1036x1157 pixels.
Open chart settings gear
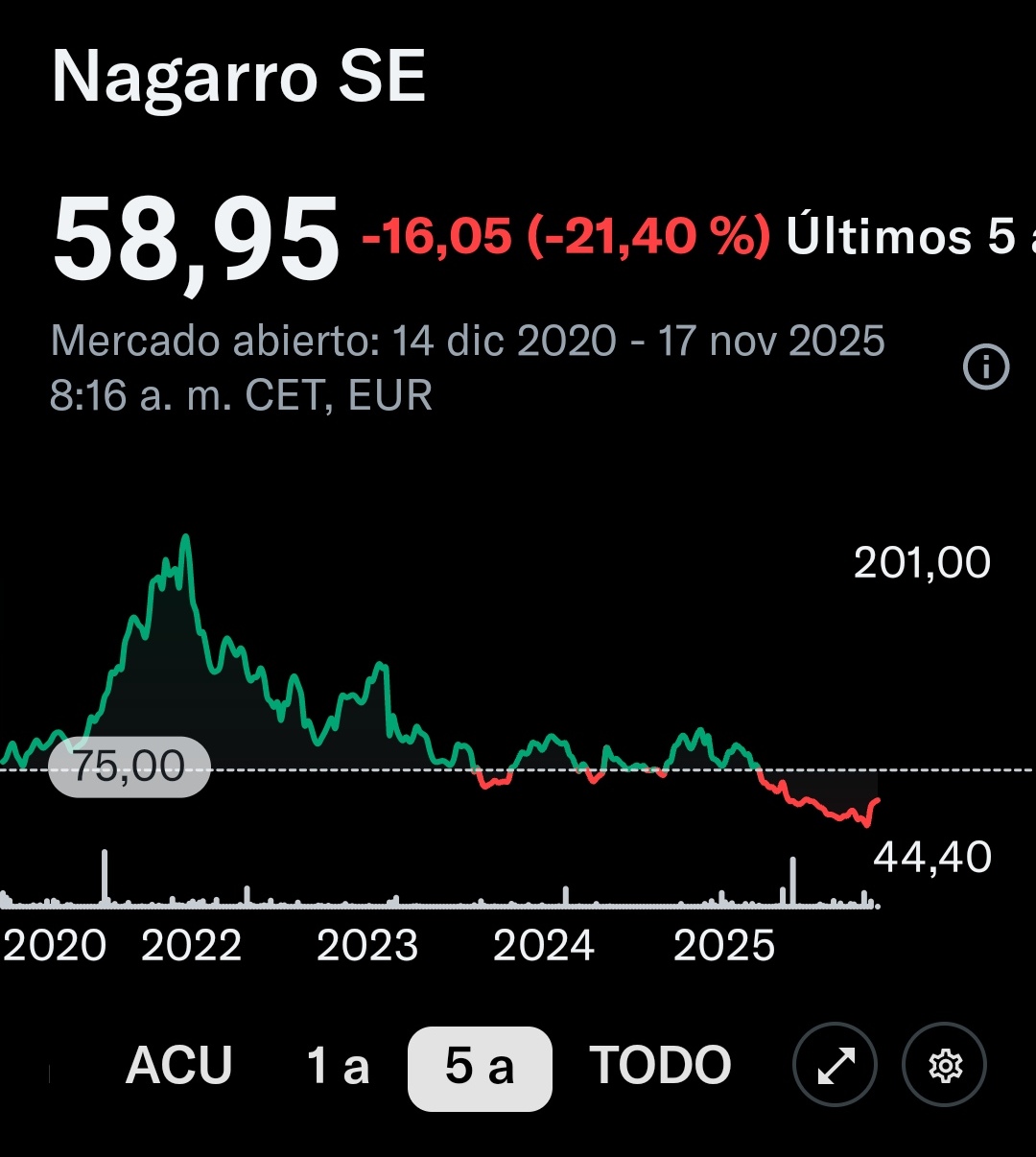pyautogui.click(x=945, y=1065)
